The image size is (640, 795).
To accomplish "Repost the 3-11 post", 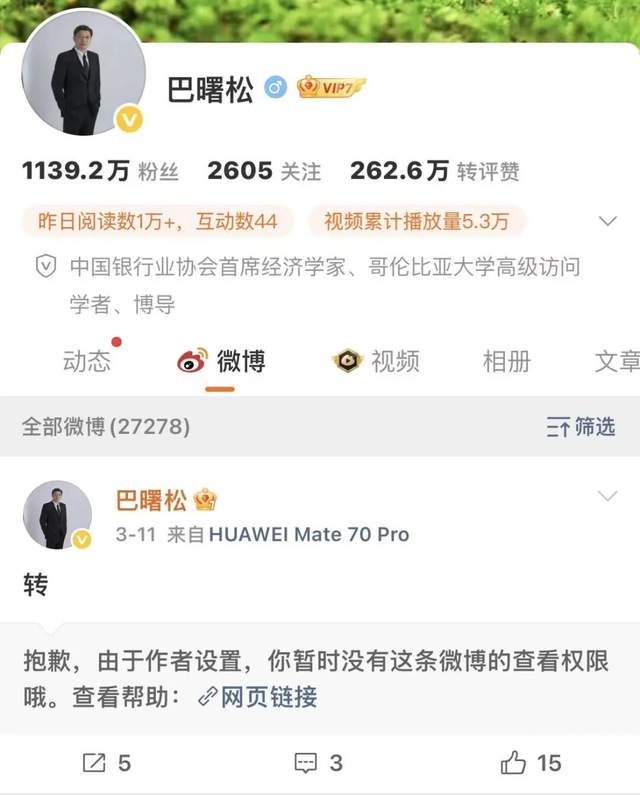I will (106, 763).
